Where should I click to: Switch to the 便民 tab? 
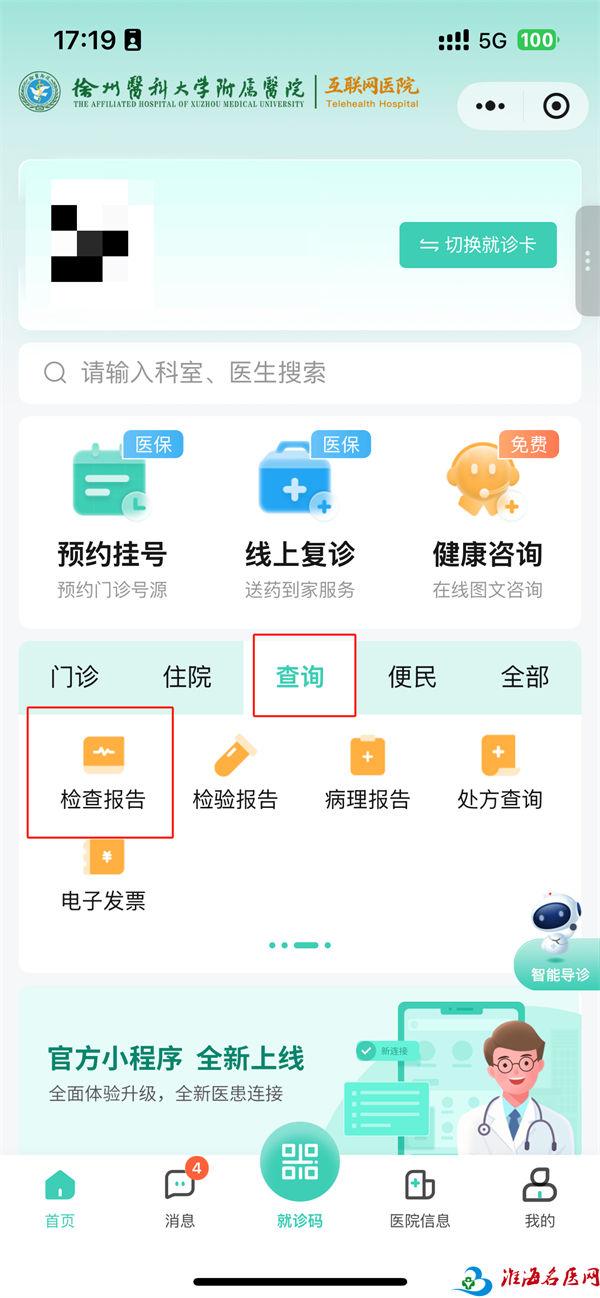pos(412,677)
